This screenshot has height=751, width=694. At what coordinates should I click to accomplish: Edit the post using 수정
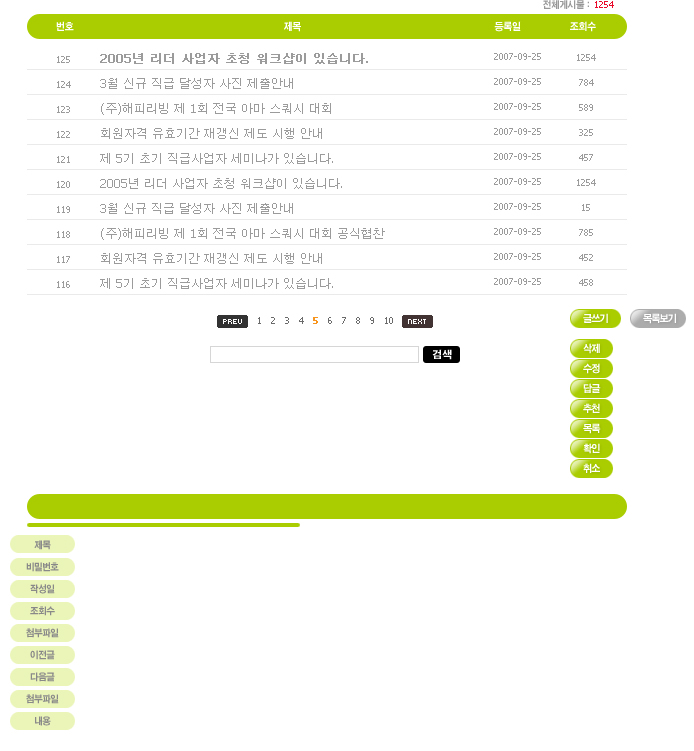point(591,369)
